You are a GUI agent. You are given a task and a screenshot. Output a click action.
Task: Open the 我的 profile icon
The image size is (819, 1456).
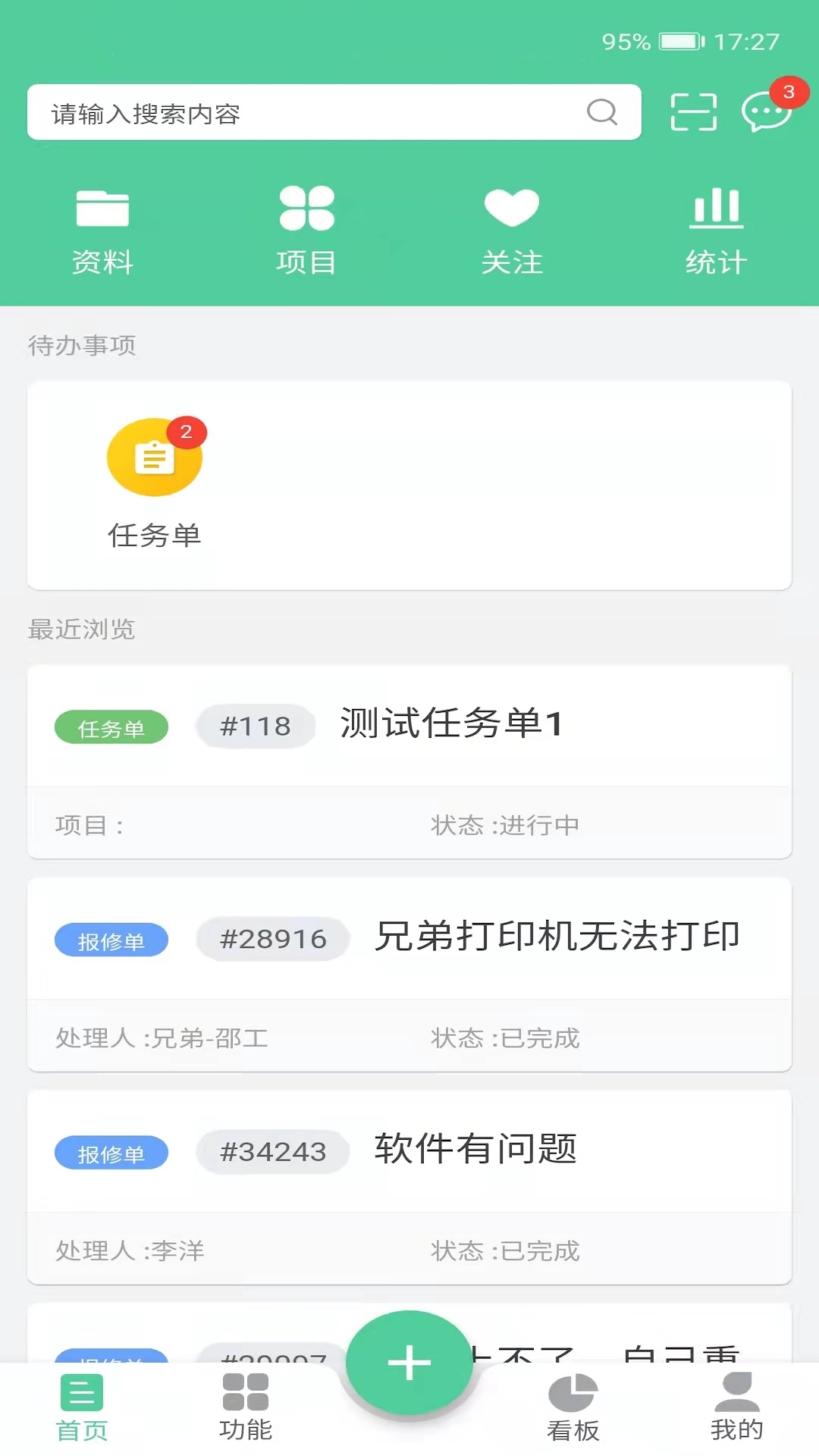(x=737, y=1407)
